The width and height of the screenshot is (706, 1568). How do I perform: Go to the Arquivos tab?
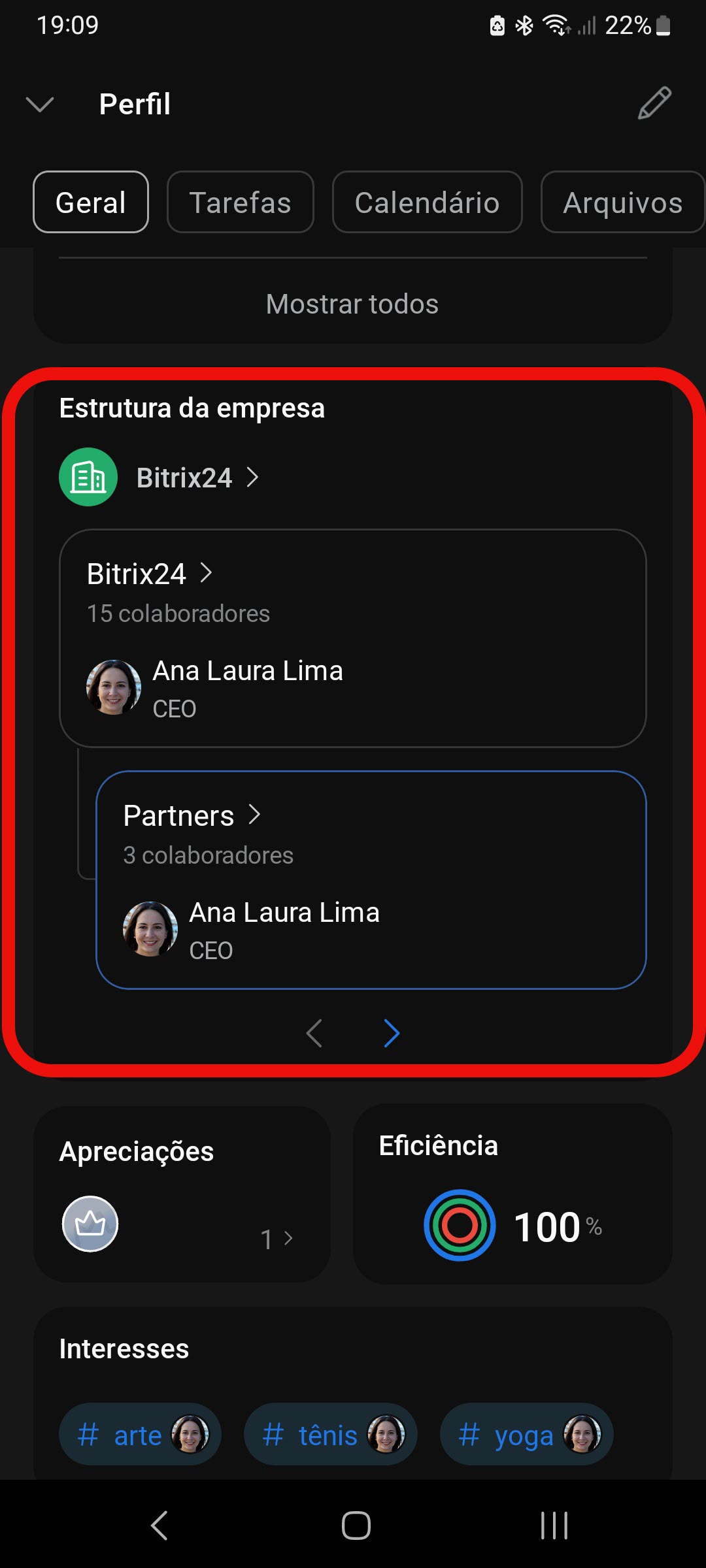[622, 203]
